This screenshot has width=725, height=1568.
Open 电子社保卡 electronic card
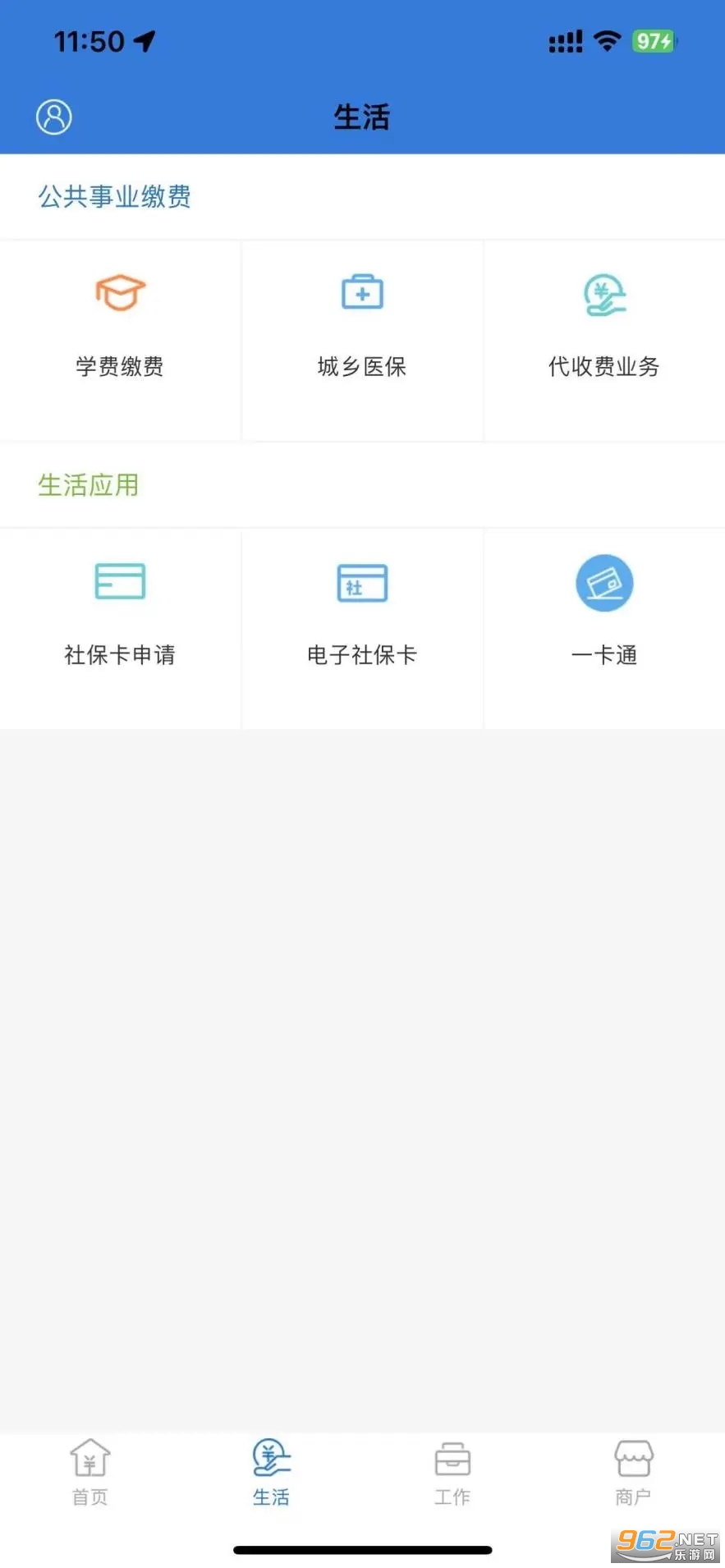point(362,616)
